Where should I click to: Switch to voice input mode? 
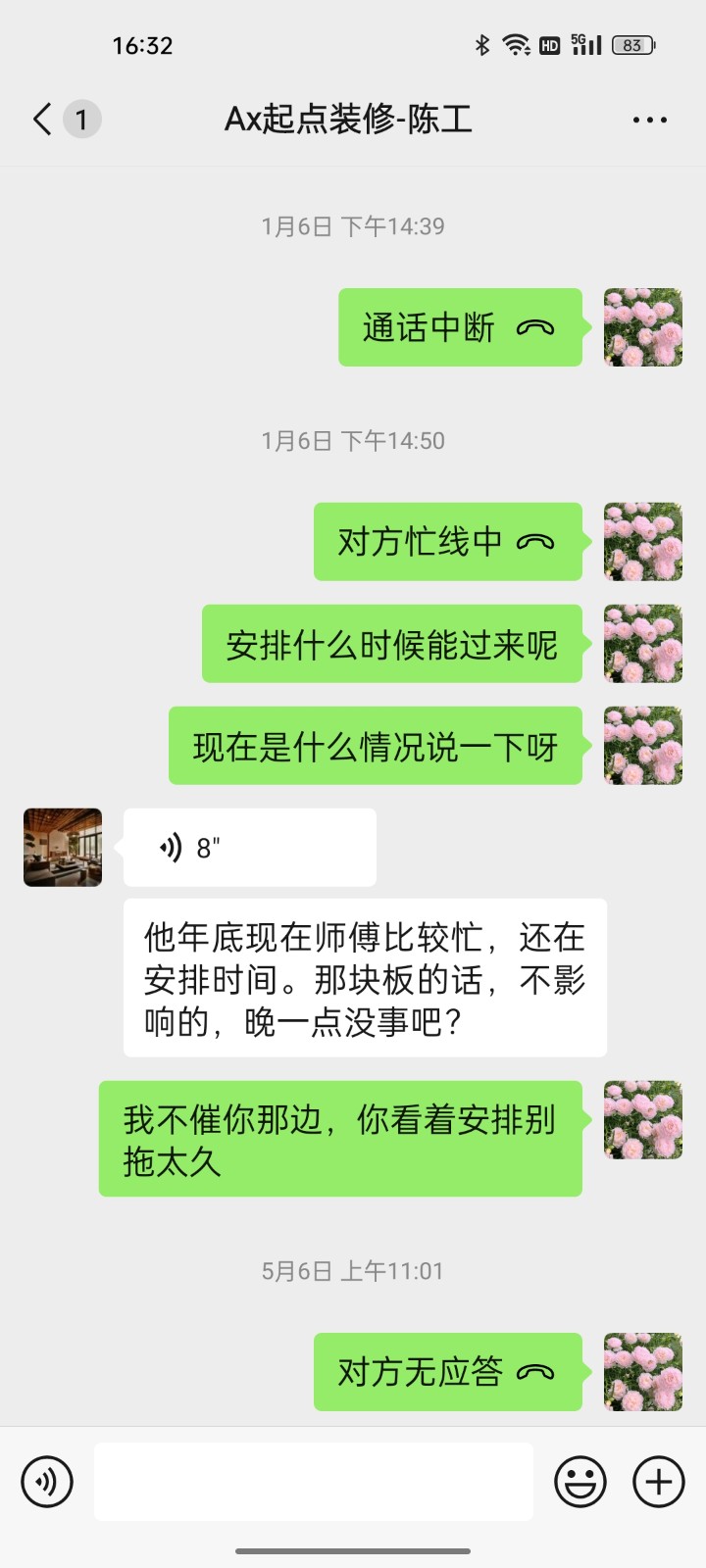click(x=47, y=1481)
